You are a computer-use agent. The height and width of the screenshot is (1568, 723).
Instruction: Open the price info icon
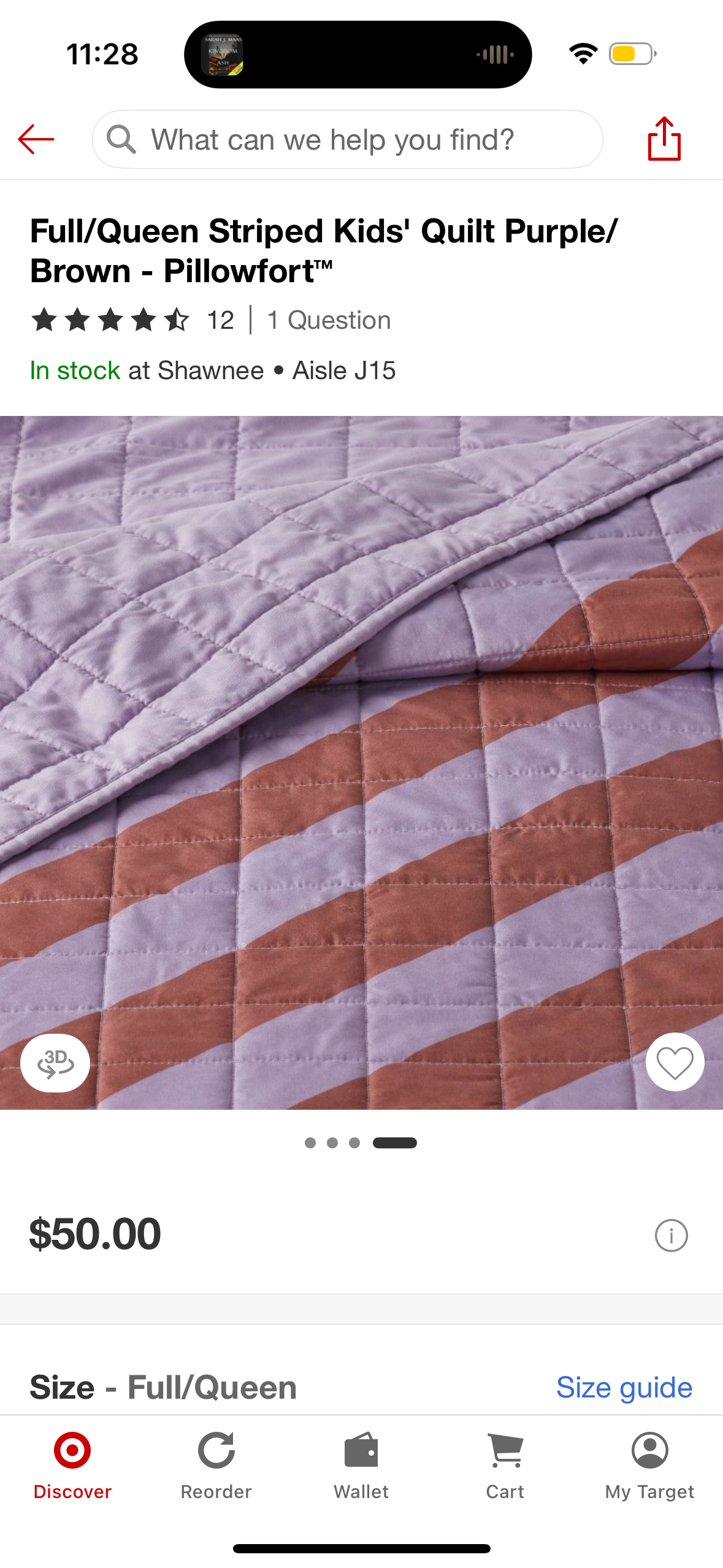pyautogui.click(x=671, y=1235)
